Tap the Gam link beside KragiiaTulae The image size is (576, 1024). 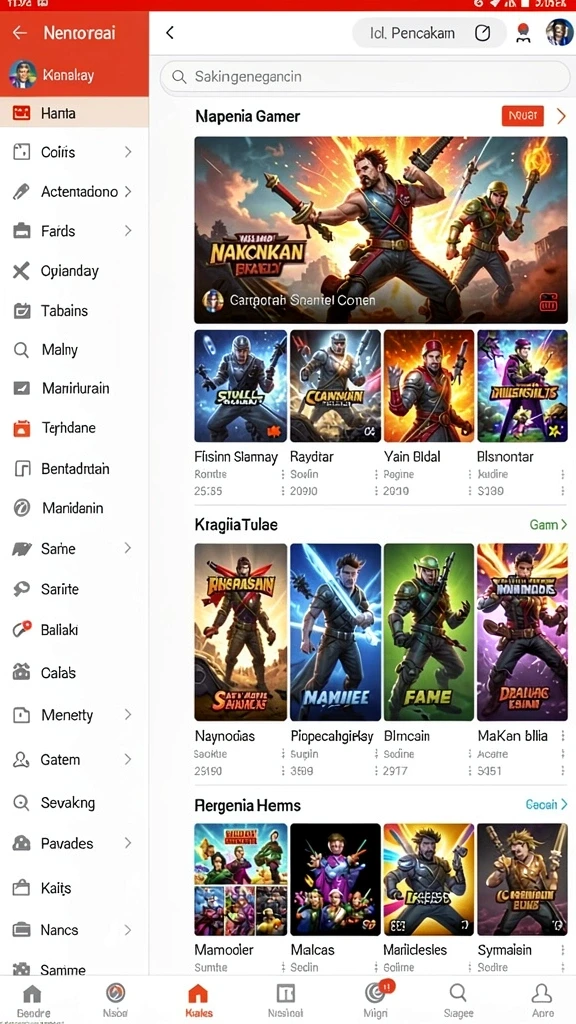pyautogui.click(x=548, y=524)
